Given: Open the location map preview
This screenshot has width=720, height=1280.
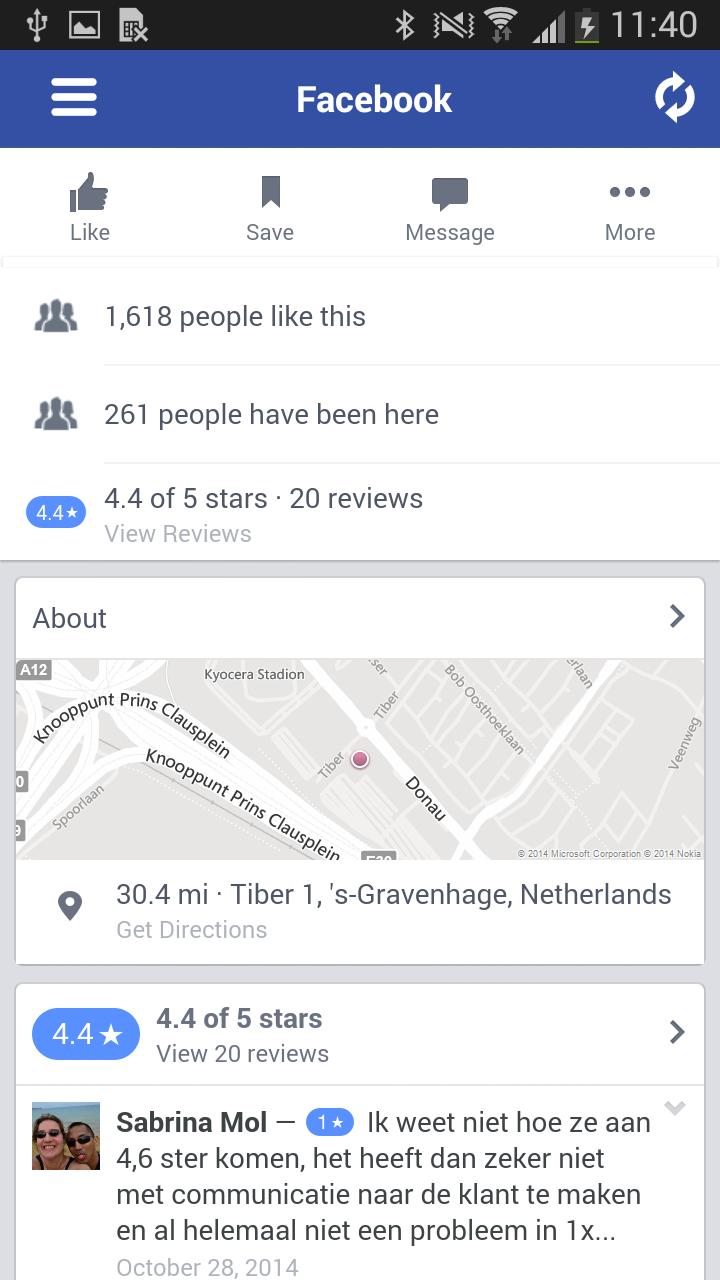Looking at the screenshot, I should (x=360, y=759).
